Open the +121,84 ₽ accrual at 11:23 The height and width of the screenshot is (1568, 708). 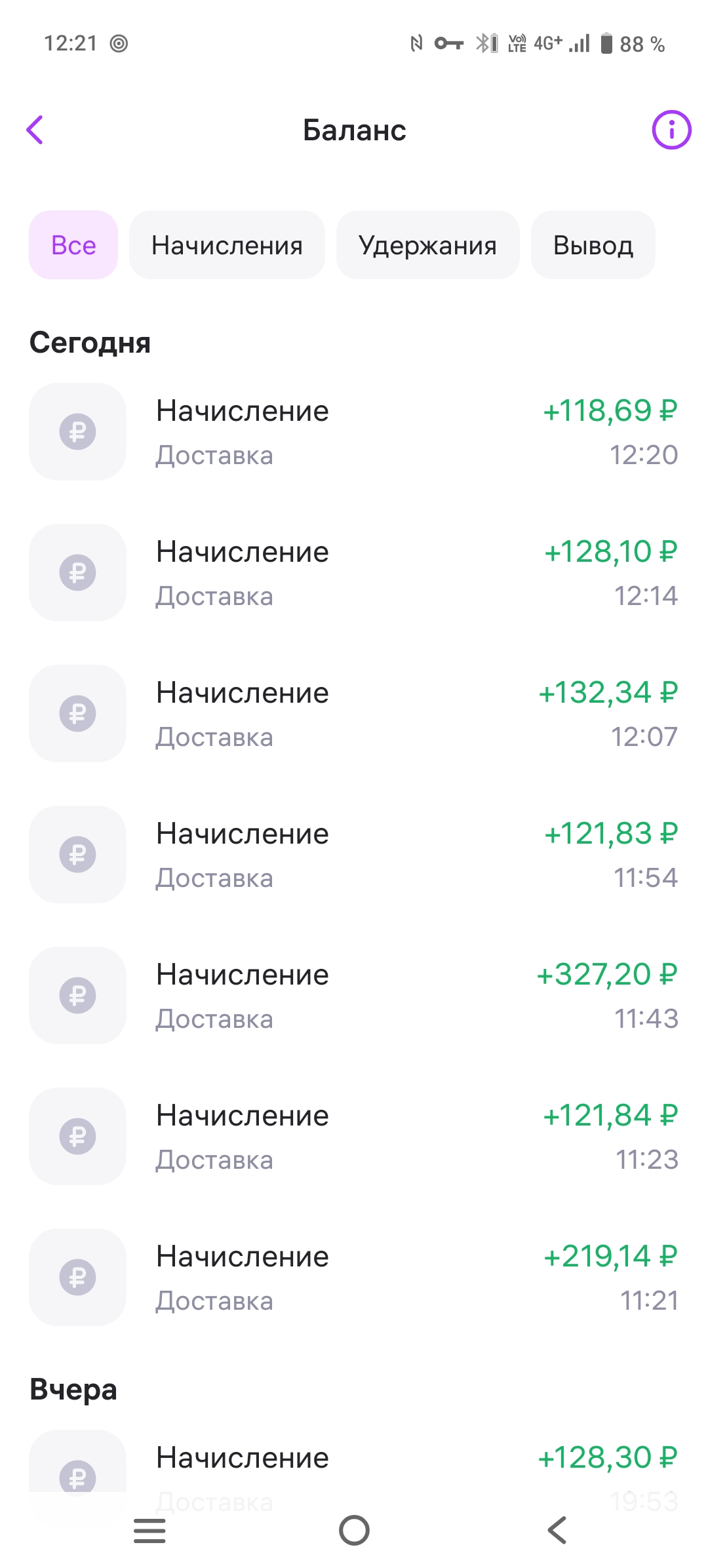(354, 1137)
